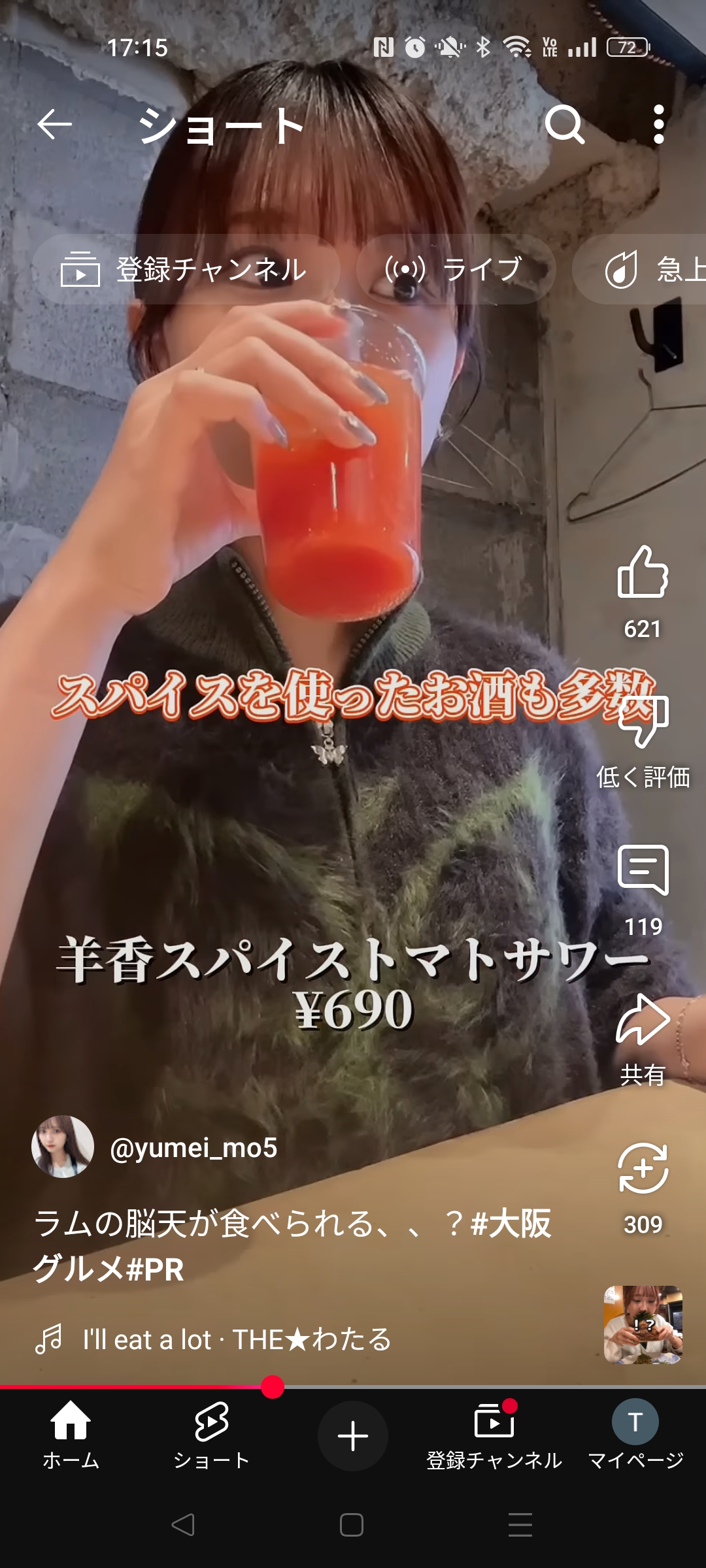Open the sound thumbnail at bottom right
The image size is (706, 1568).
[643, 1325]
